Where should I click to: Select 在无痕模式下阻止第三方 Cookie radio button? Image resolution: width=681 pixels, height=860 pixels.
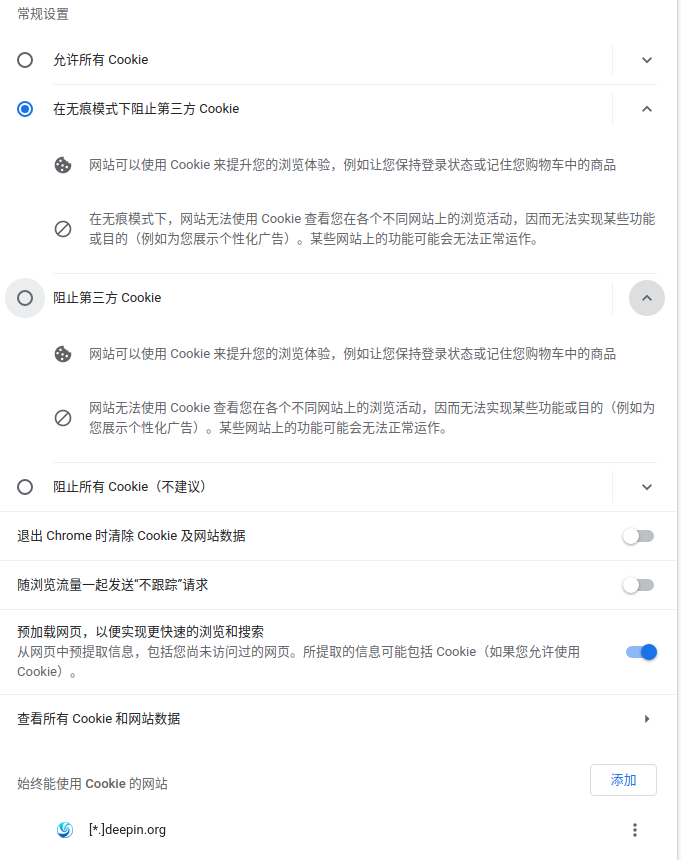tap(25, 109)
